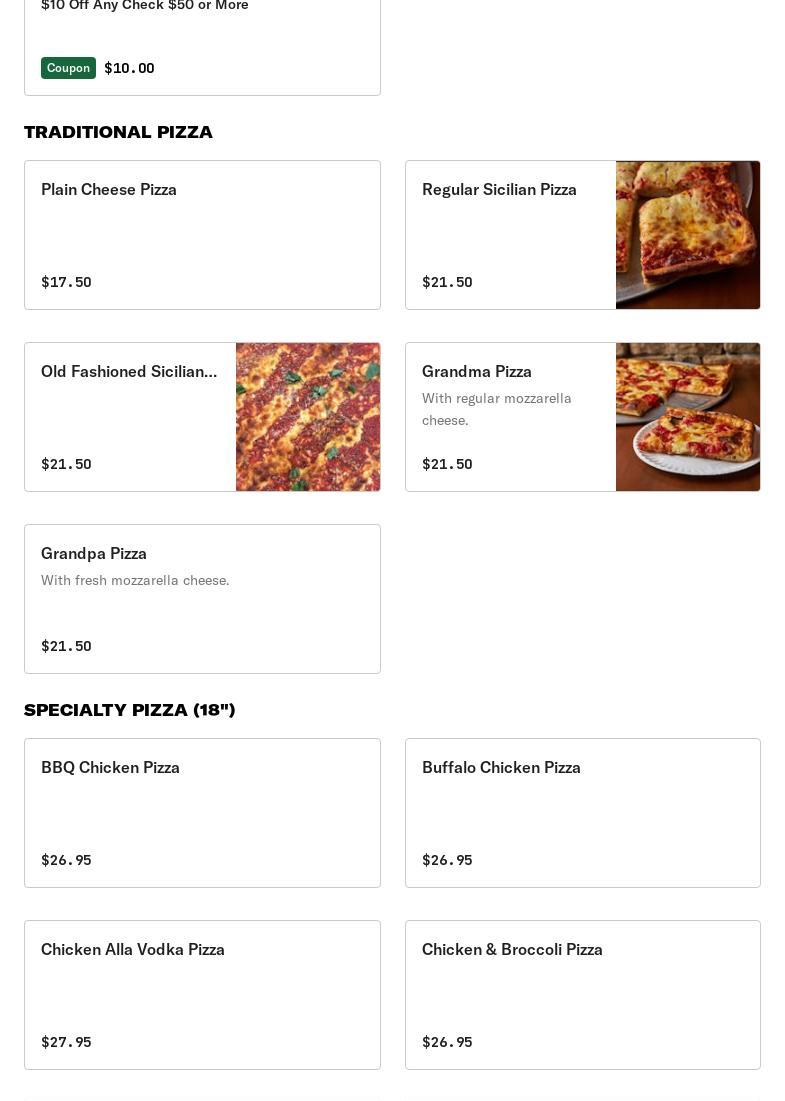Viewport: 785px width, 1101px height.
Task: Select the Plain Cheese Pizza item
Action: coord(202,235)
